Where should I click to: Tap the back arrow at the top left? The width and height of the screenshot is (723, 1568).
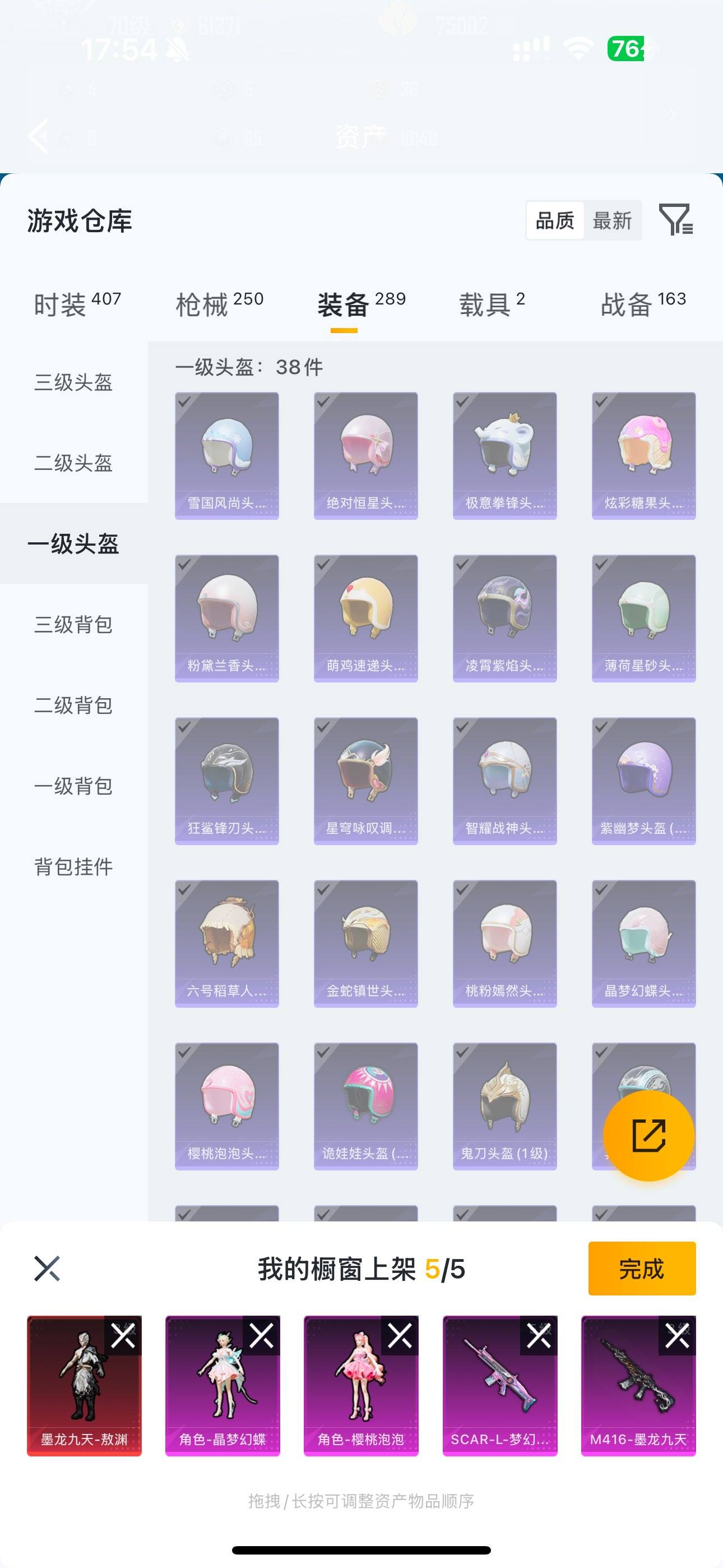tap(39, 137)
